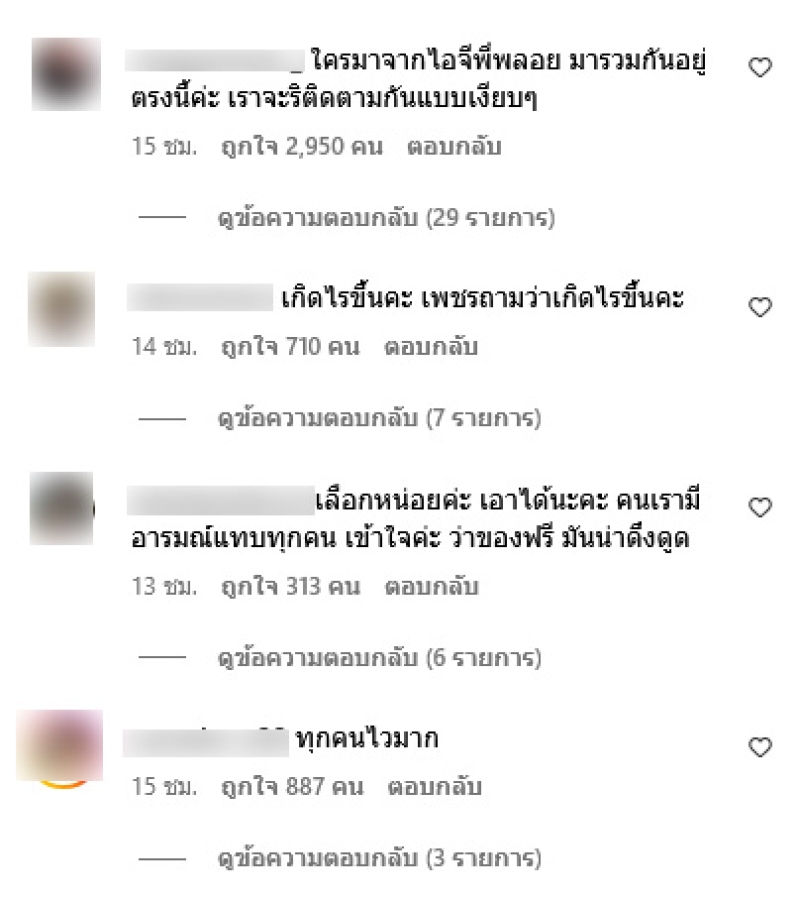Open the profile photo of the 313-likes commenter
The image size is (800, 898).
(61, 508)
